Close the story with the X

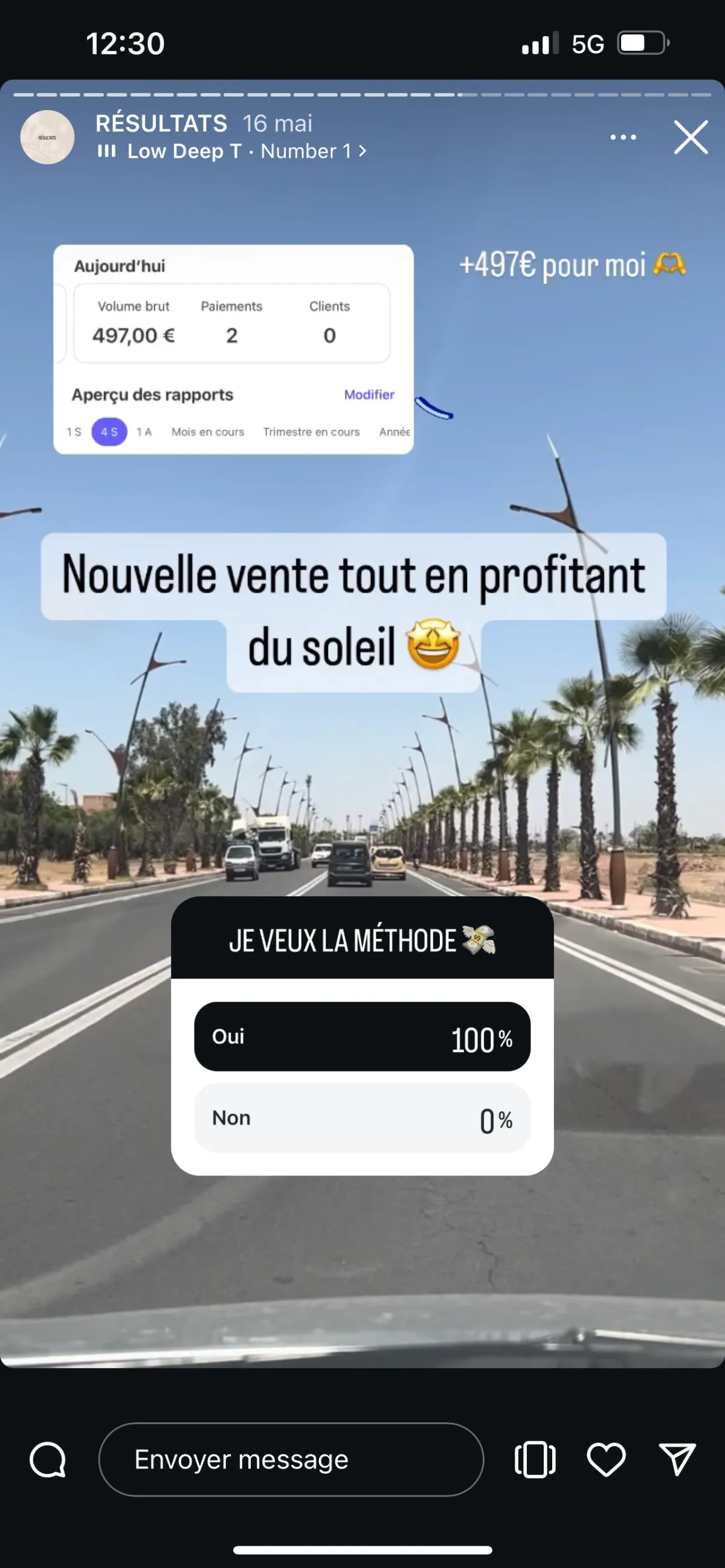(691, 137)
